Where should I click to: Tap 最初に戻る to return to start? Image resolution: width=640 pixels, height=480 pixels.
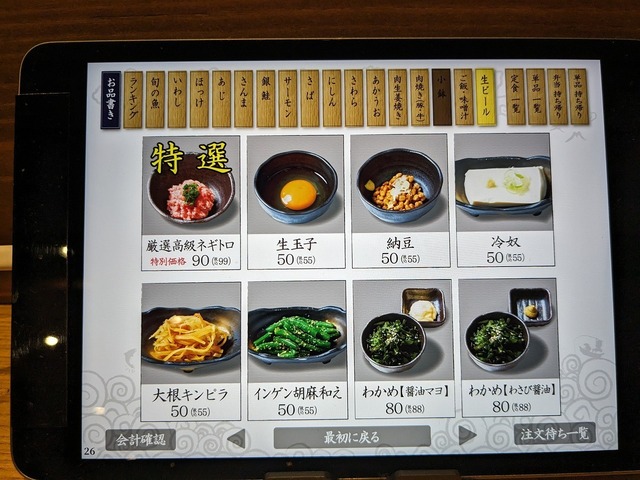point(351,437)
